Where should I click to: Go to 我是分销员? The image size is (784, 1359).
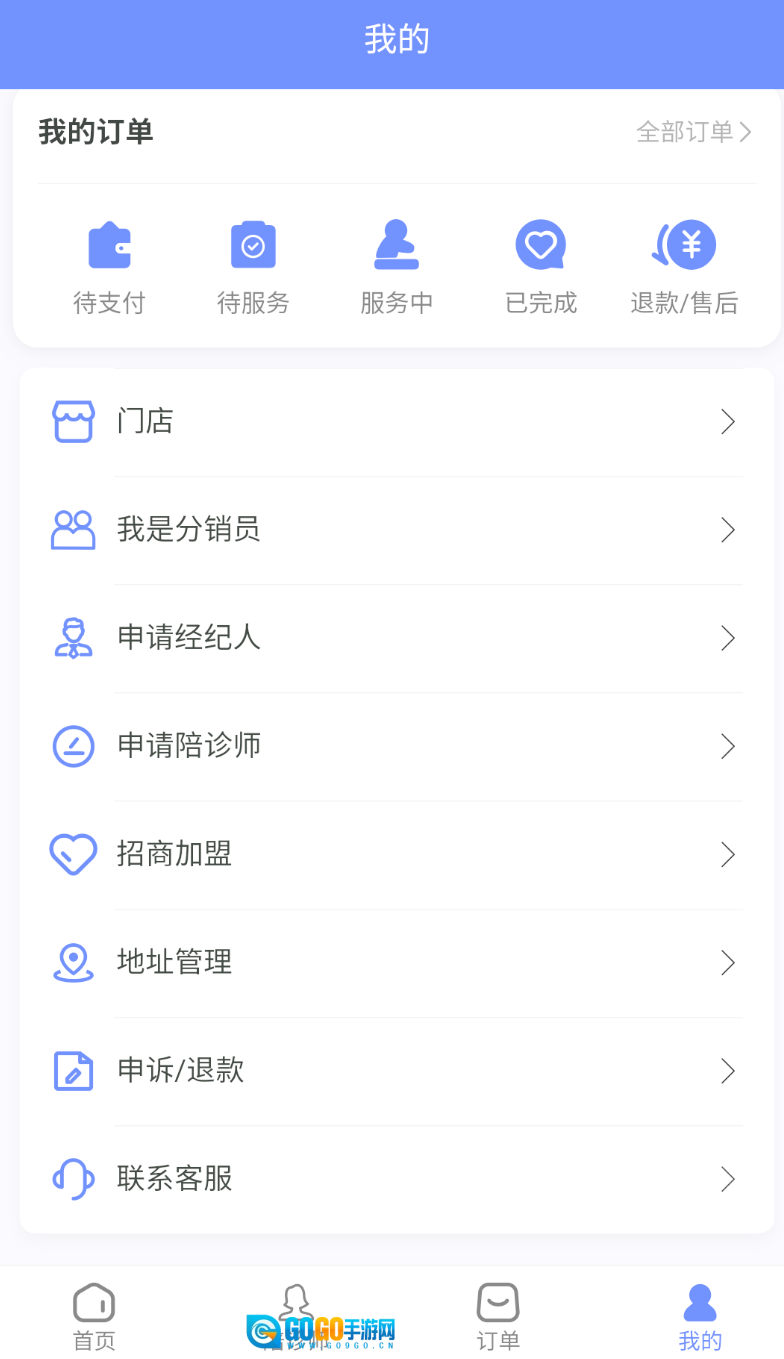click(397, 530)
